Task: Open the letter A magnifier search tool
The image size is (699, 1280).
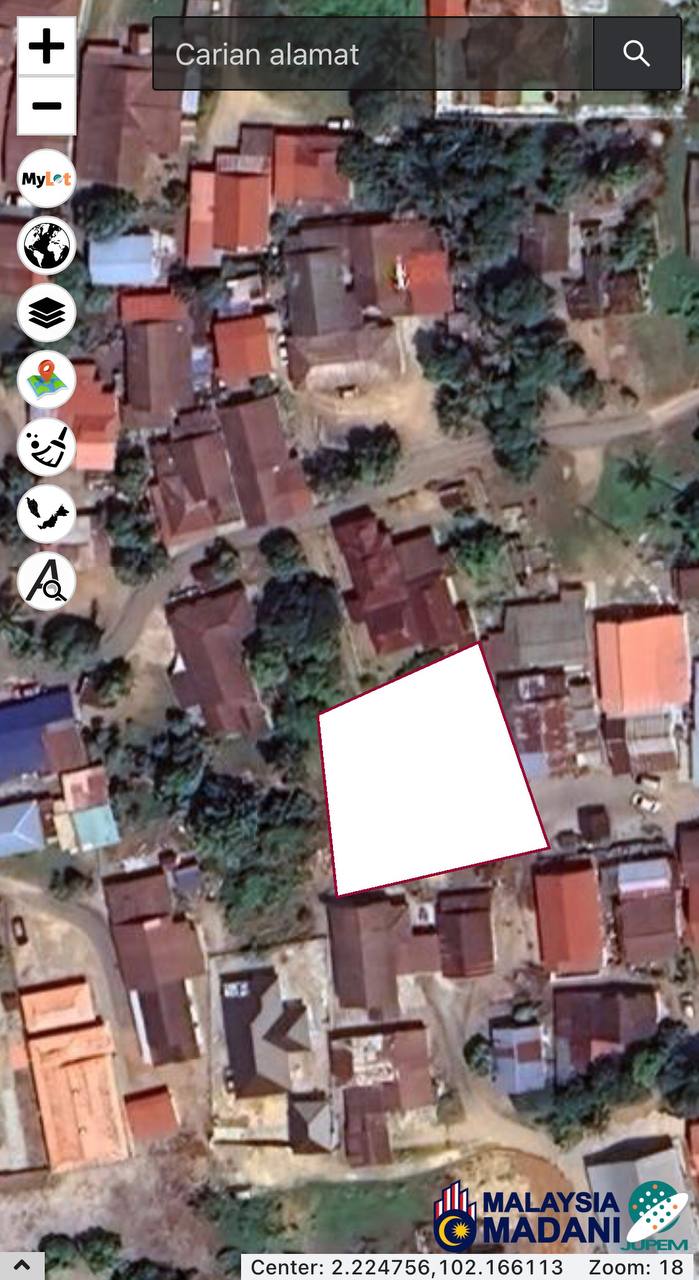Action: coord(46,581)
